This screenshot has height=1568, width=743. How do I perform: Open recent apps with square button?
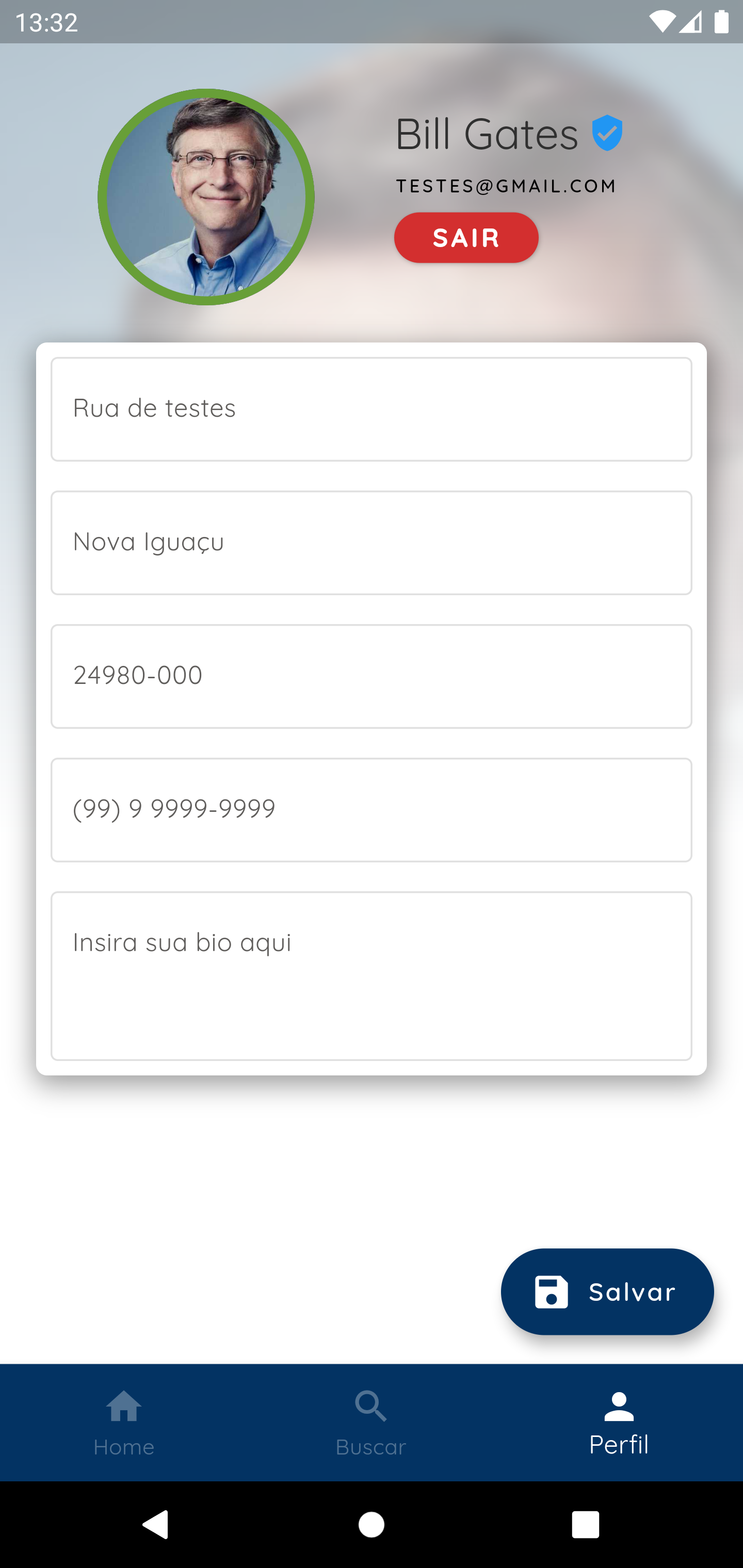[x=585, y=1525]
